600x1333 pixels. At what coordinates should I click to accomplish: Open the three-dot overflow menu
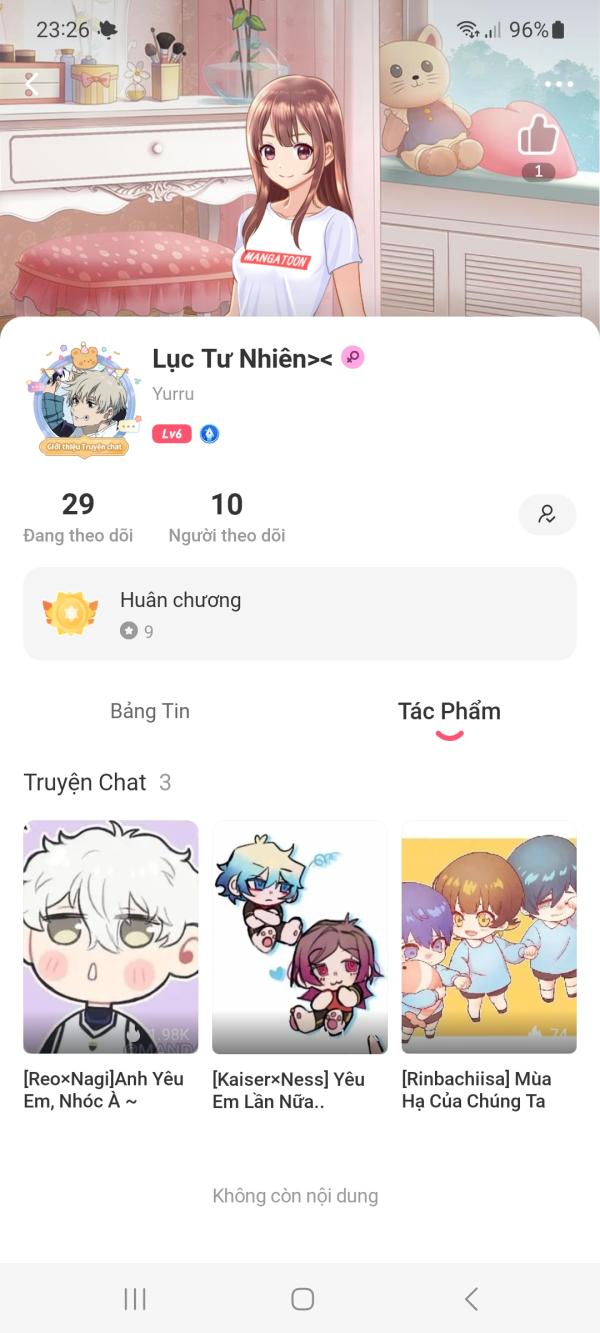coord(559,84)
